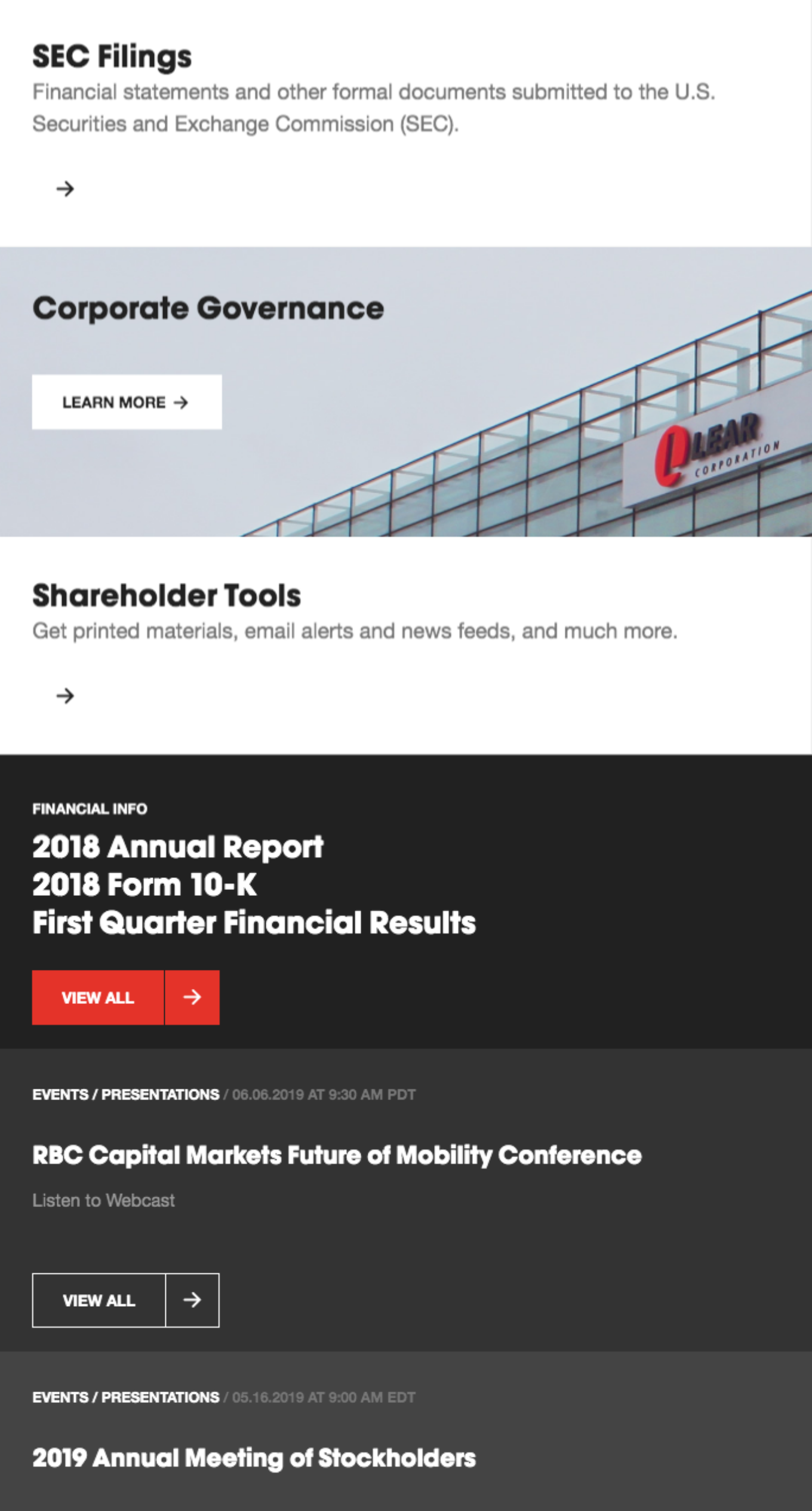Listen to Webcast for RBC conference

coord(103,1200)
